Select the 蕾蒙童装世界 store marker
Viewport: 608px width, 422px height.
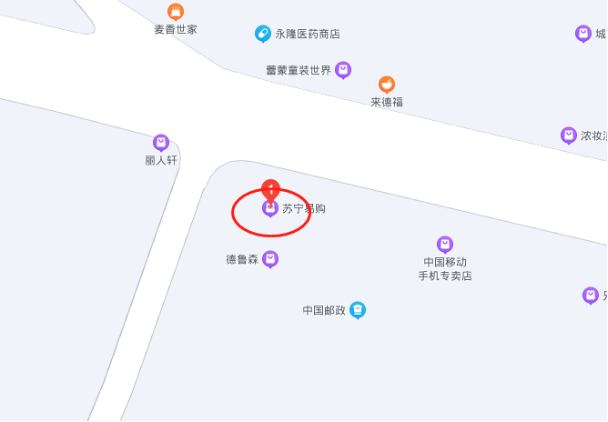point(343,70)
